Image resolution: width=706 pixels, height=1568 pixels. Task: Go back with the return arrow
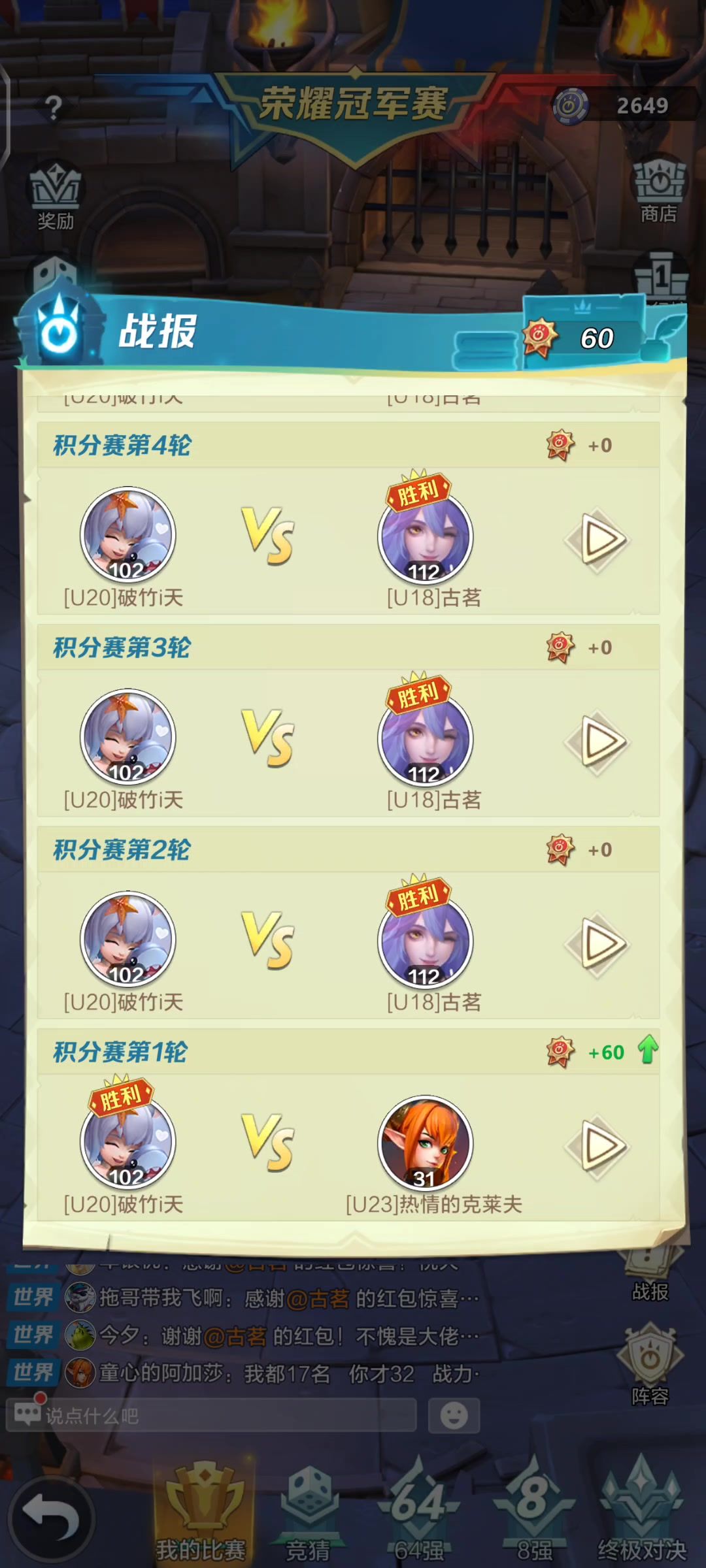point(51,1518)
